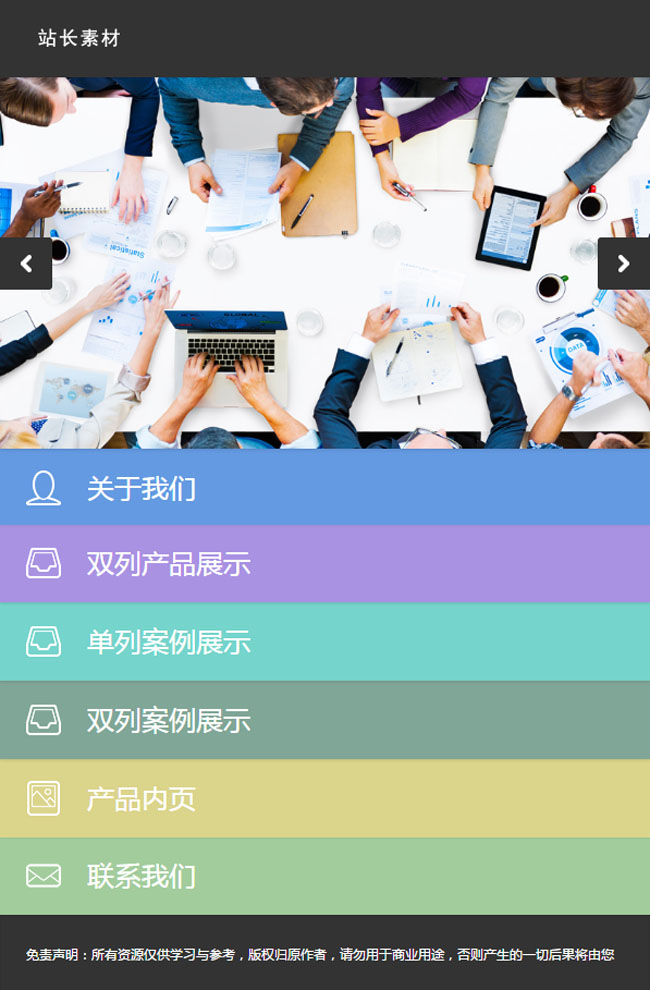Image resolution: width=650 pixels, height=990 pixels.
Task: Select 单列案例展示 menu item
Action: click(324, 642)
